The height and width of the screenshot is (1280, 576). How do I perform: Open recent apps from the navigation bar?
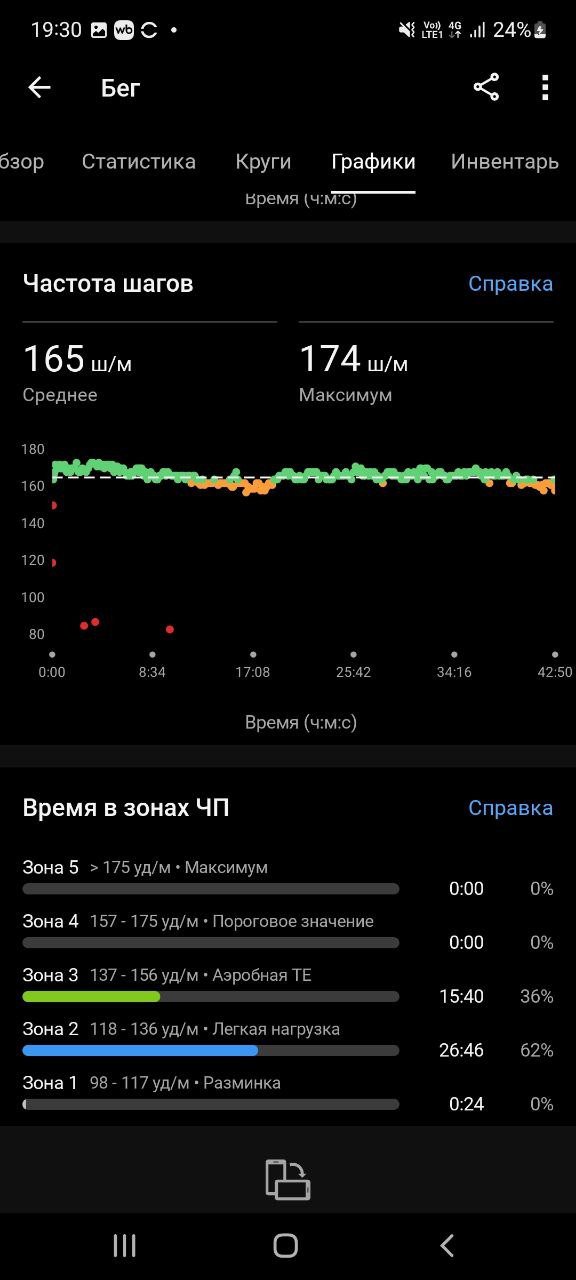pyautogui.click(x=124, y=1245)
